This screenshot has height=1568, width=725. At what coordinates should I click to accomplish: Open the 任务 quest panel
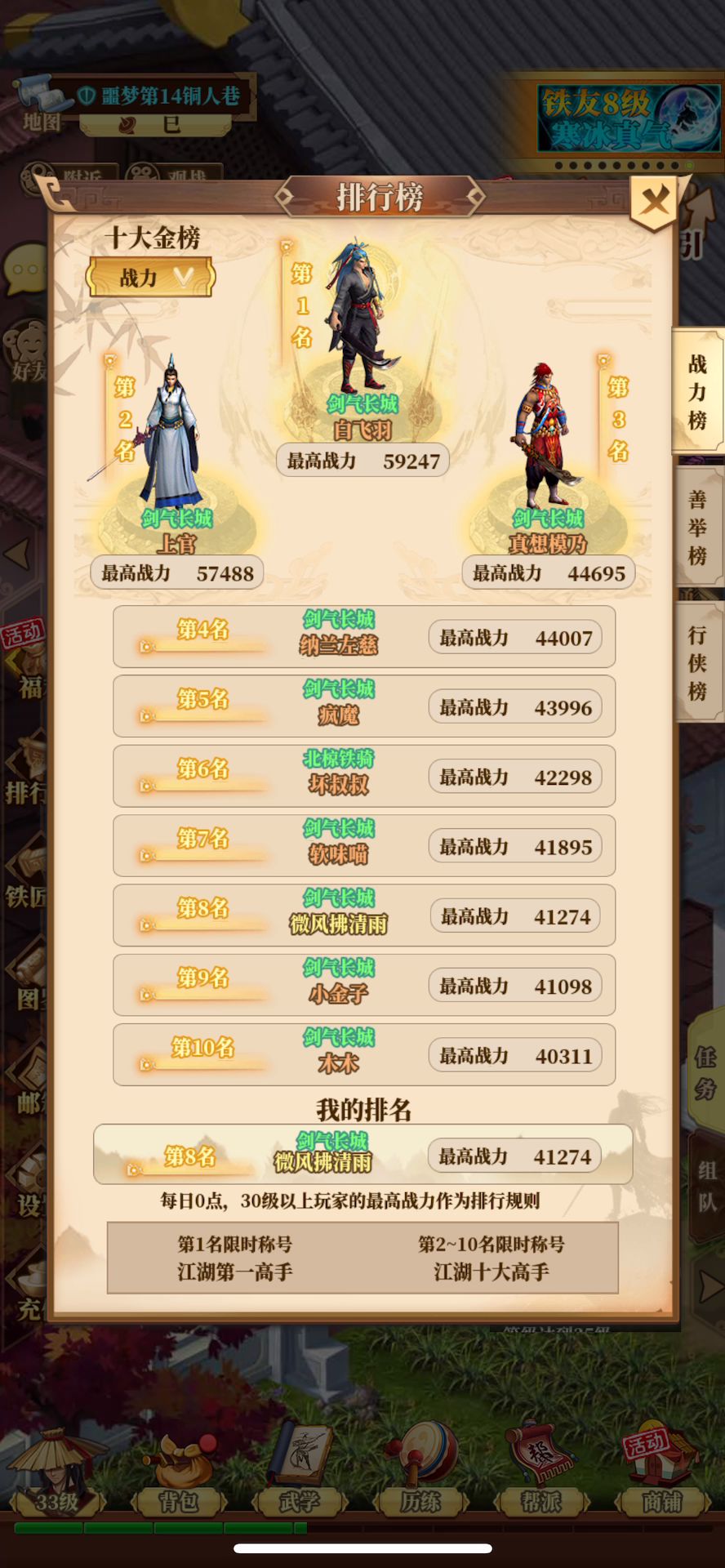[706, 1073]
